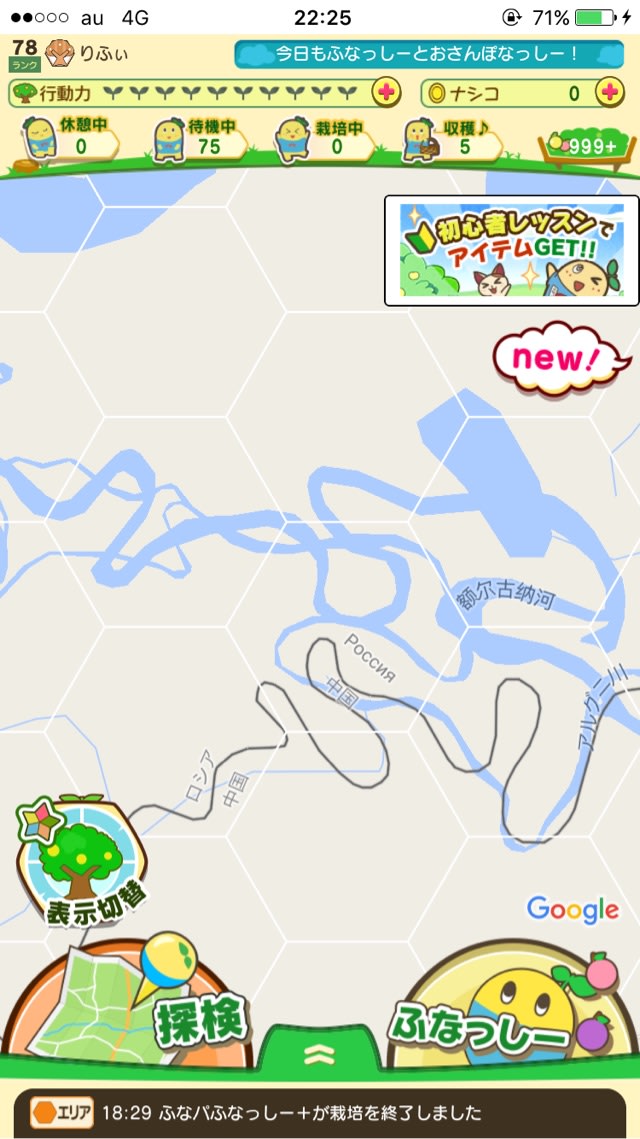Image resolution: width=640 pixels, height=1139 pixels.
Task: Open the 初心者レッスン item banner
Action: tap(511, 250)
